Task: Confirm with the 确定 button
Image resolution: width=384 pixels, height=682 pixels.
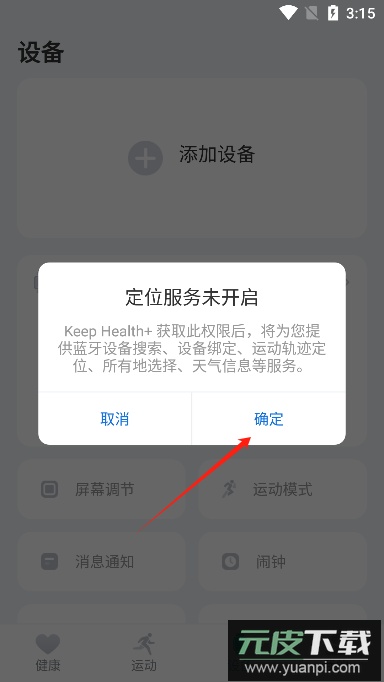Action: click(269, 419)
